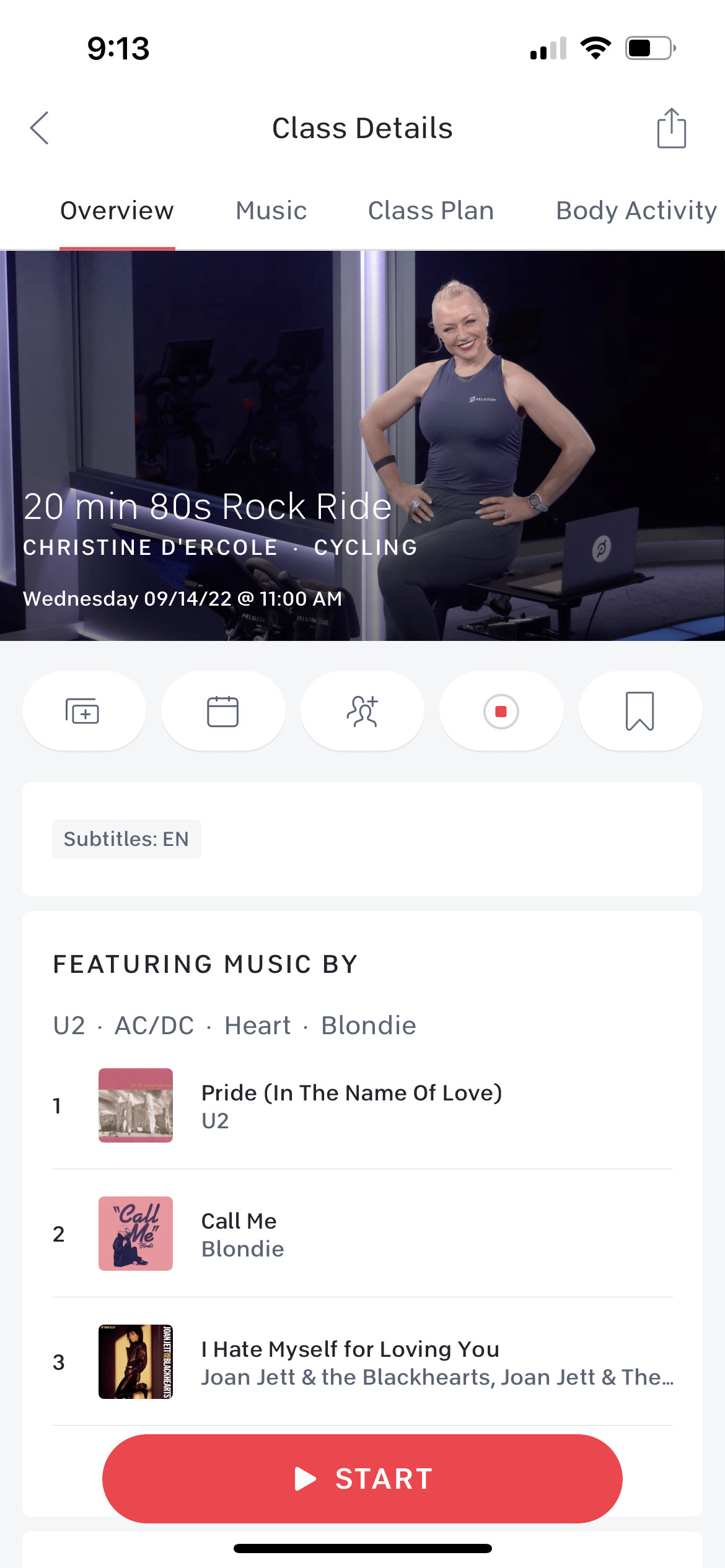Image resolution: width=725 pixels, height=1568 pixels.
Task: Bookmark the 80s Rock Ride
Action: pos(640,711)
